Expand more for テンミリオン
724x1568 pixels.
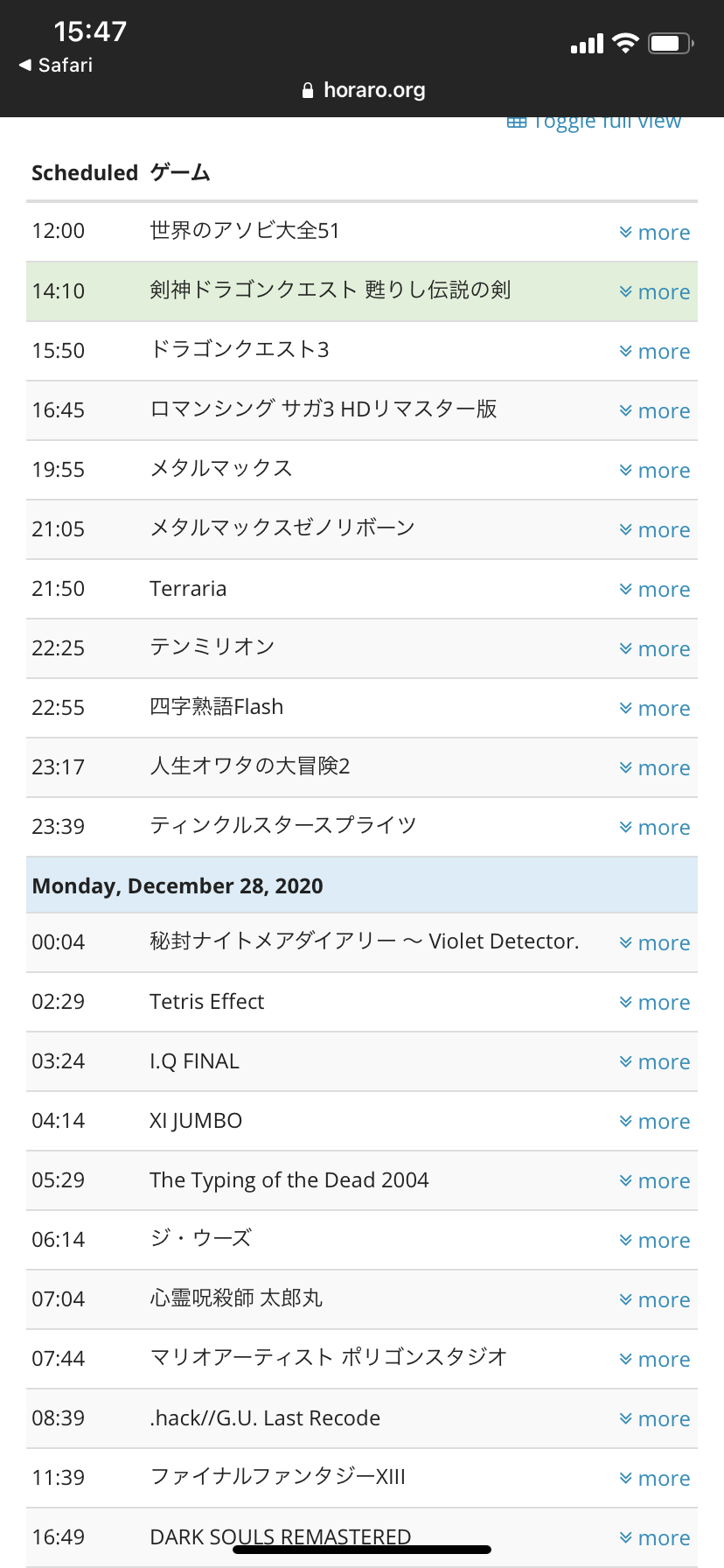[654, 649]
